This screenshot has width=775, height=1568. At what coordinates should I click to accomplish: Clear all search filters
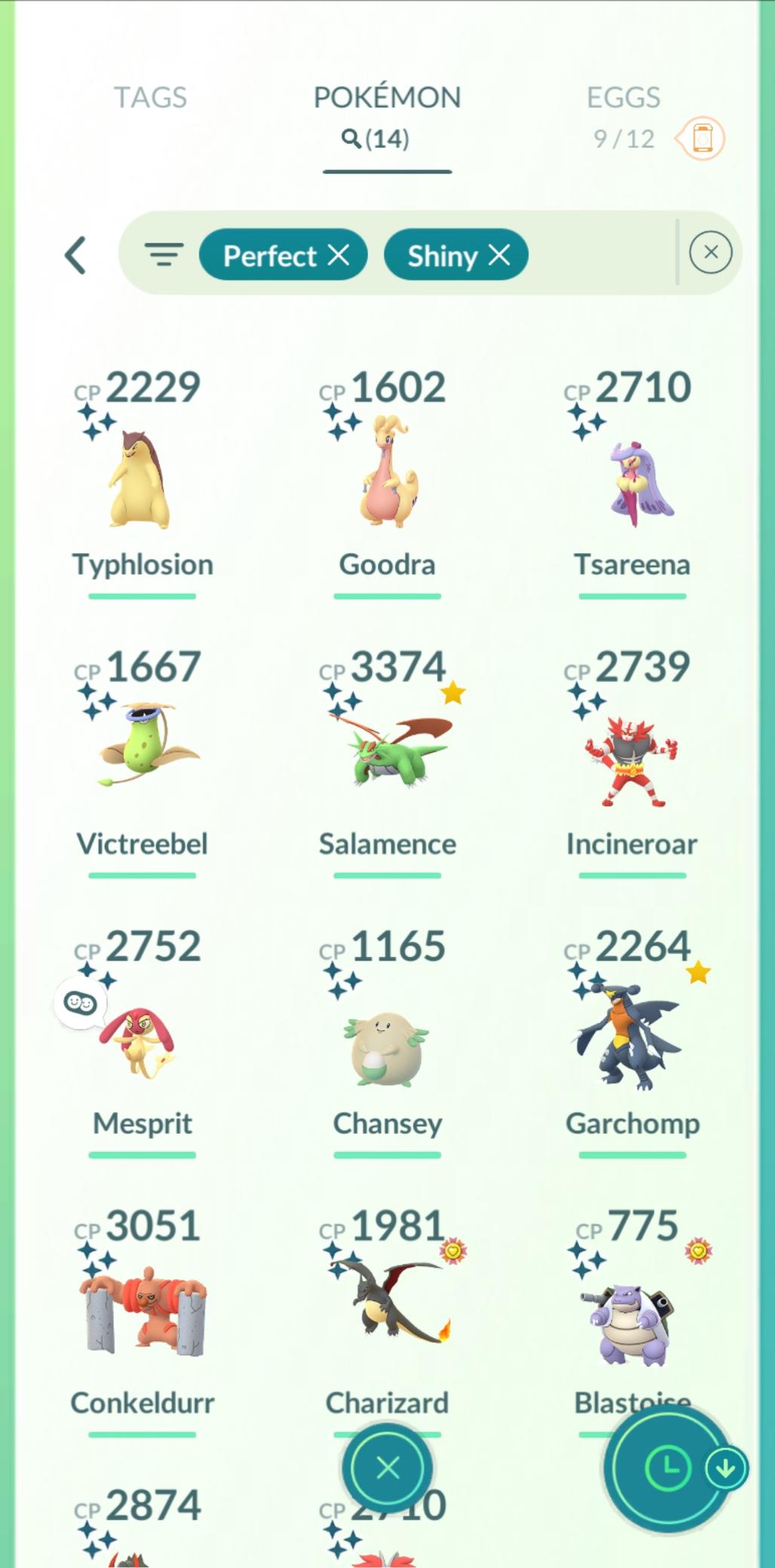pyautogui.click(x=710, y=252)
